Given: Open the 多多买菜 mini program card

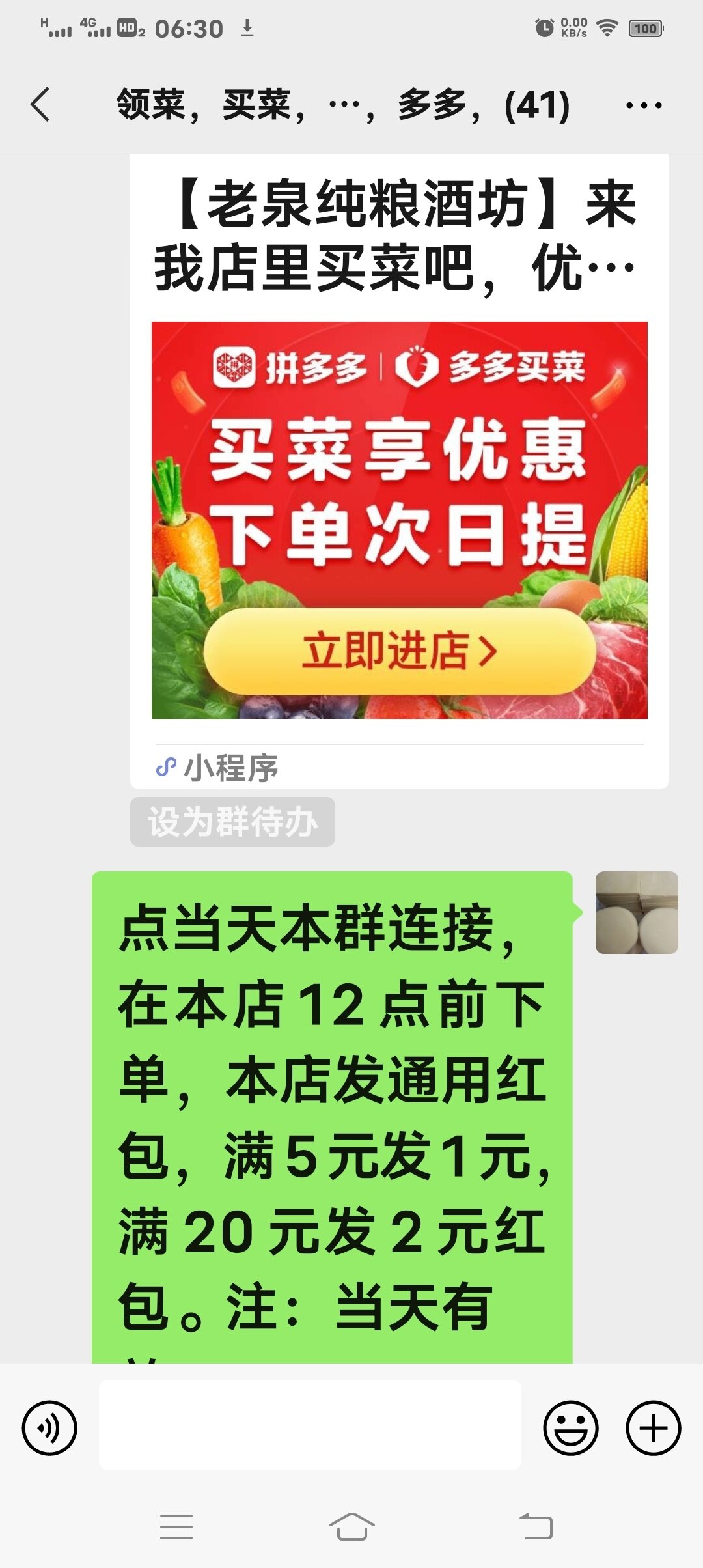Looking at the screenshot, I should coord(399,520).
